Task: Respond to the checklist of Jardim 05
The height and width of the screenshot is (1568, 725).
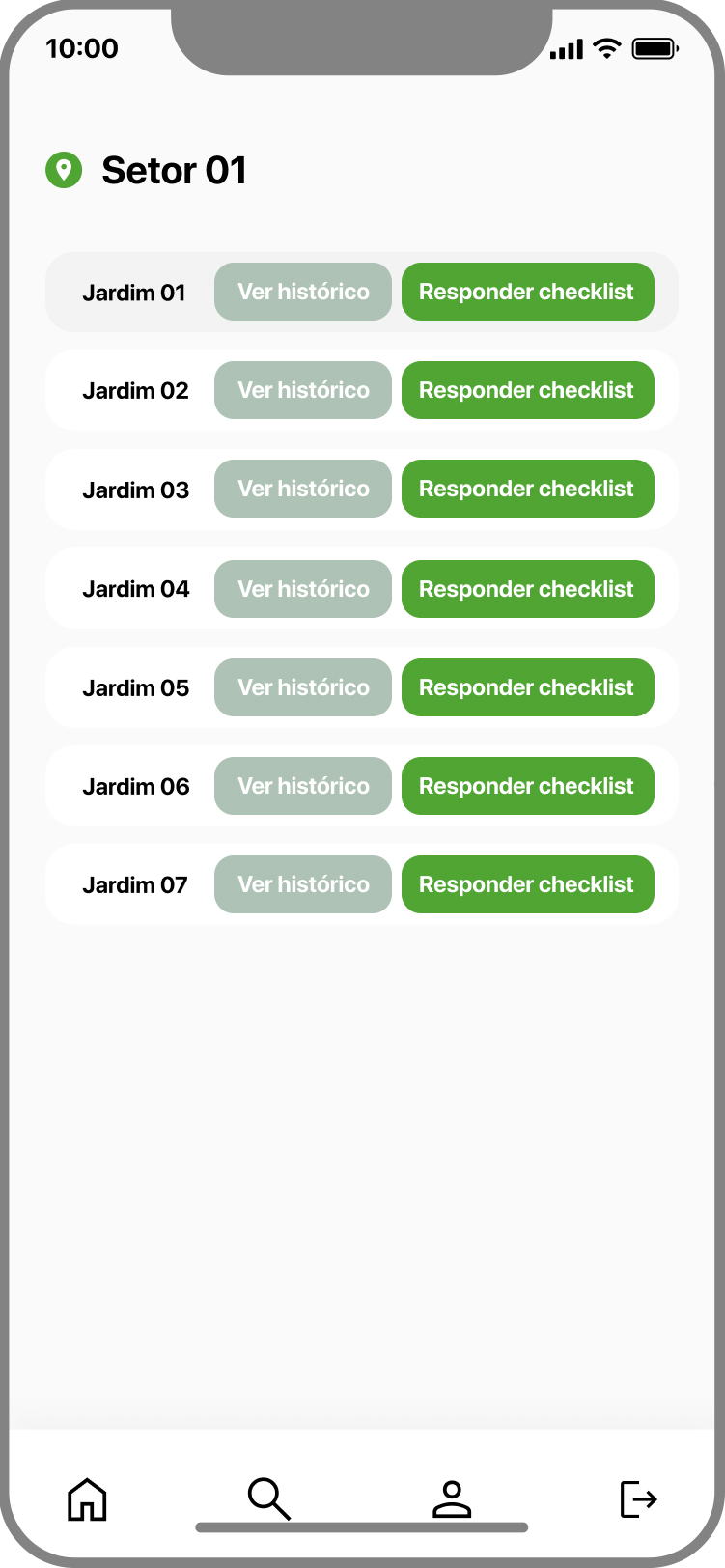Action: [527, 687]
